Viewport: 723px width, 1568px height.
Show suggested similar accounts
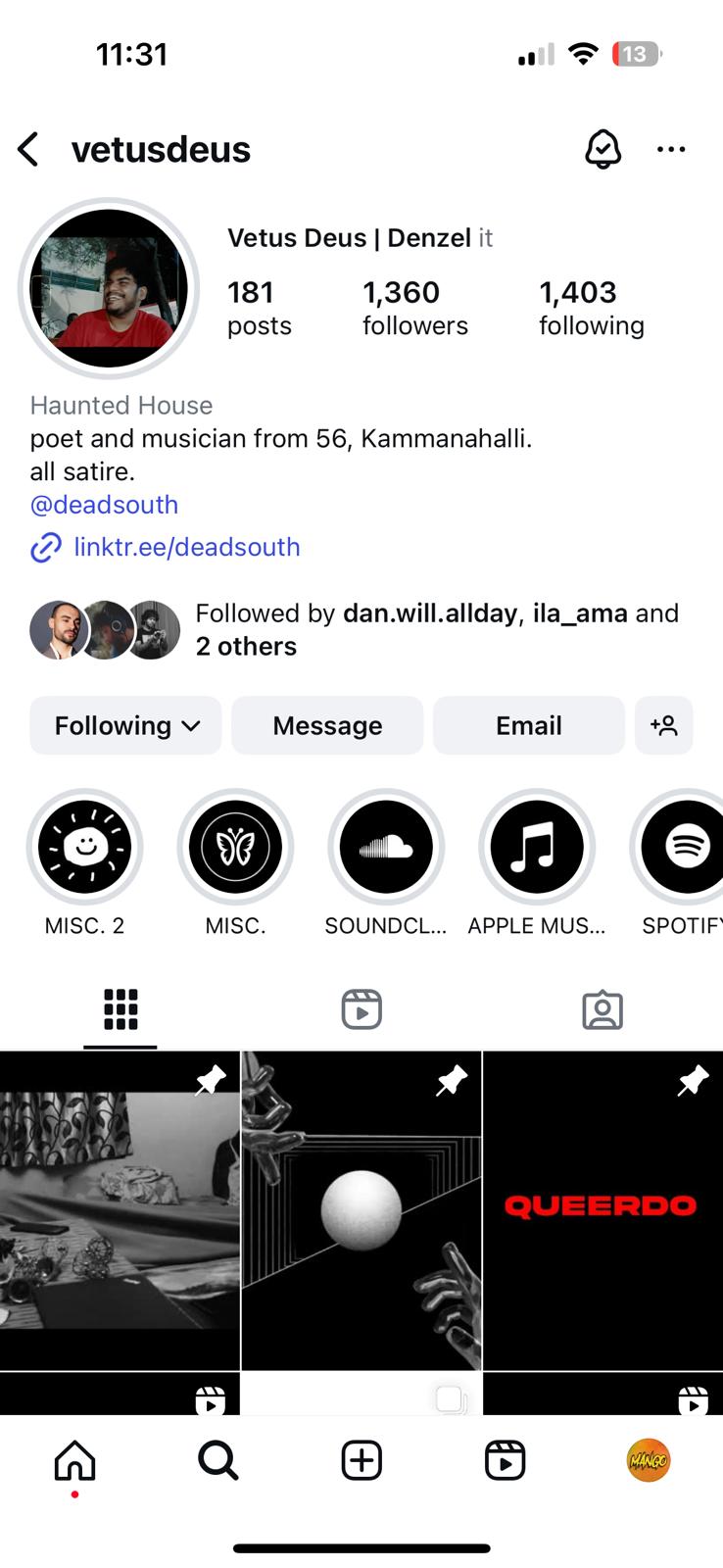pos(663,725)
